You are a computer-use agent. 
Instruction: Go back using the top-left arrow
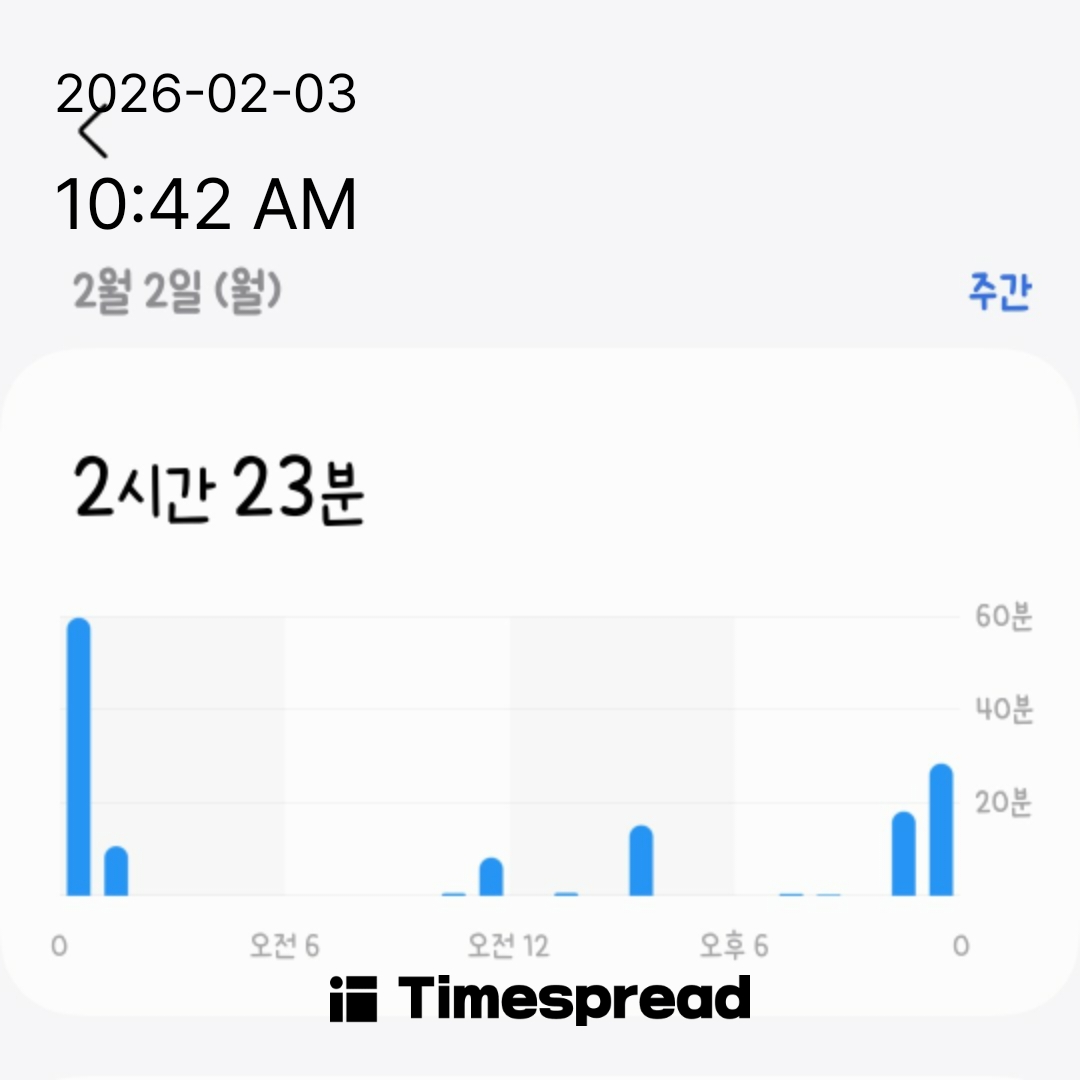(94, 132)
